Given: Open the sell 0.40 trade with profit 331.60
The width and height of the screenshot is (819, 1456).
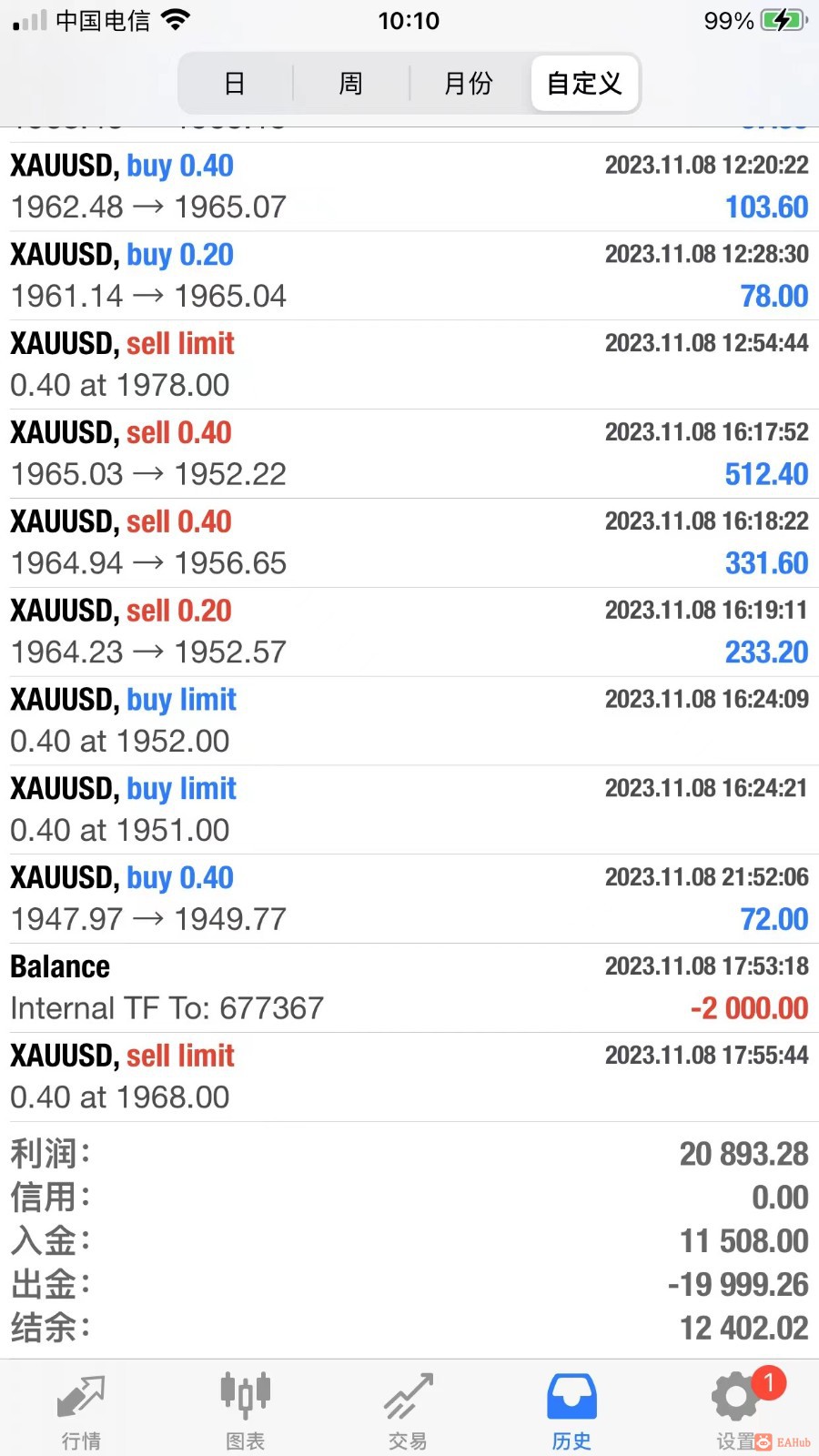Looking at the screenshot, I should pyautogui.click(x=409, y=542).
